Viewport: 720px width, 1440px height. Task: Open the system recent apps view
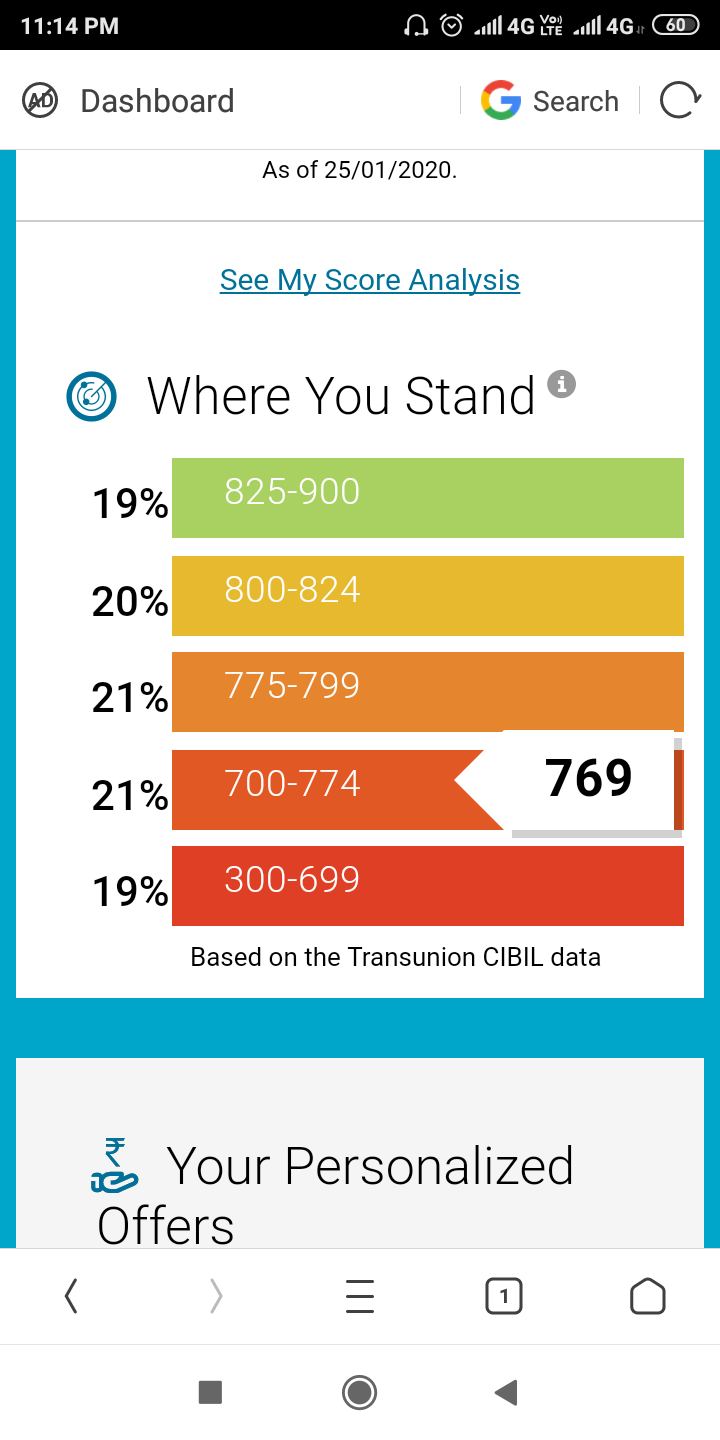point(210,1392)
